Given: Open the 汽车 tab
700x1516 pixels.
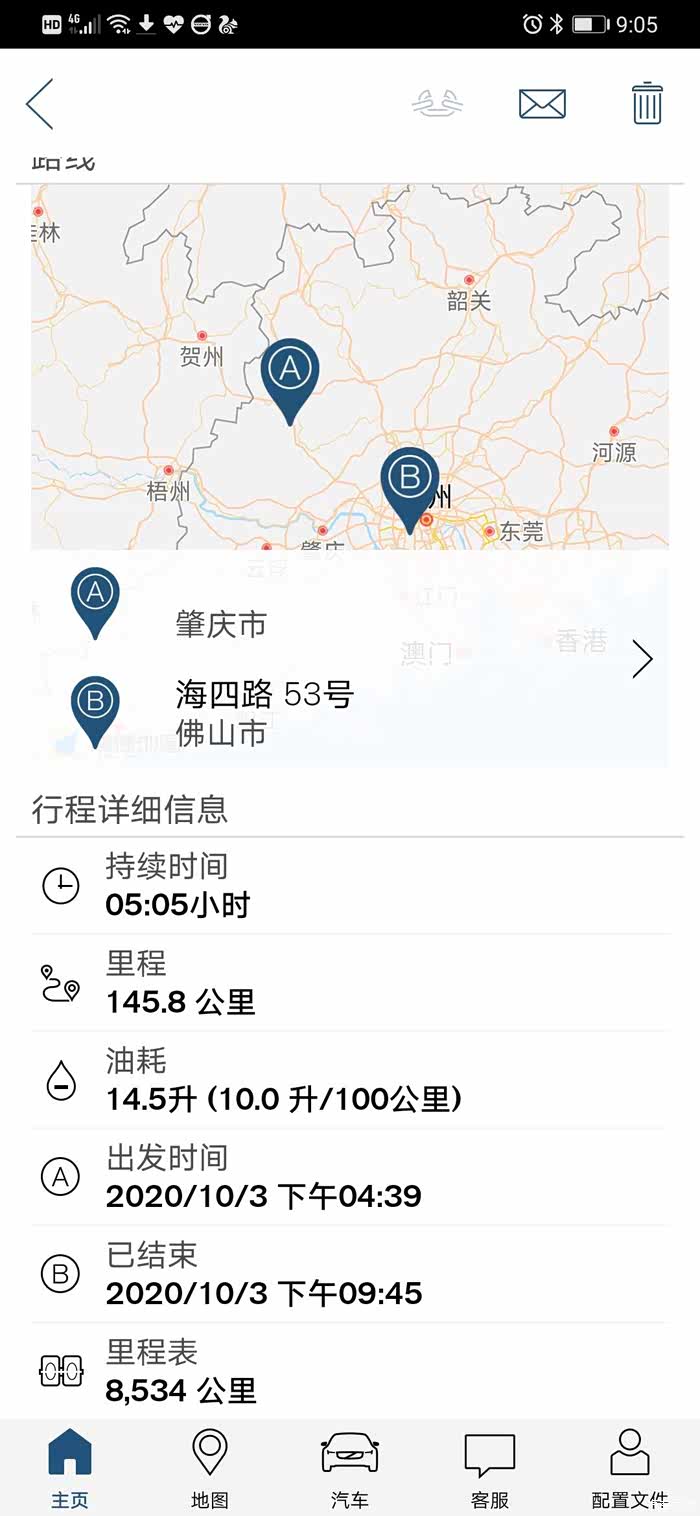Looking at the screenshot, I should pos(350,1467).
